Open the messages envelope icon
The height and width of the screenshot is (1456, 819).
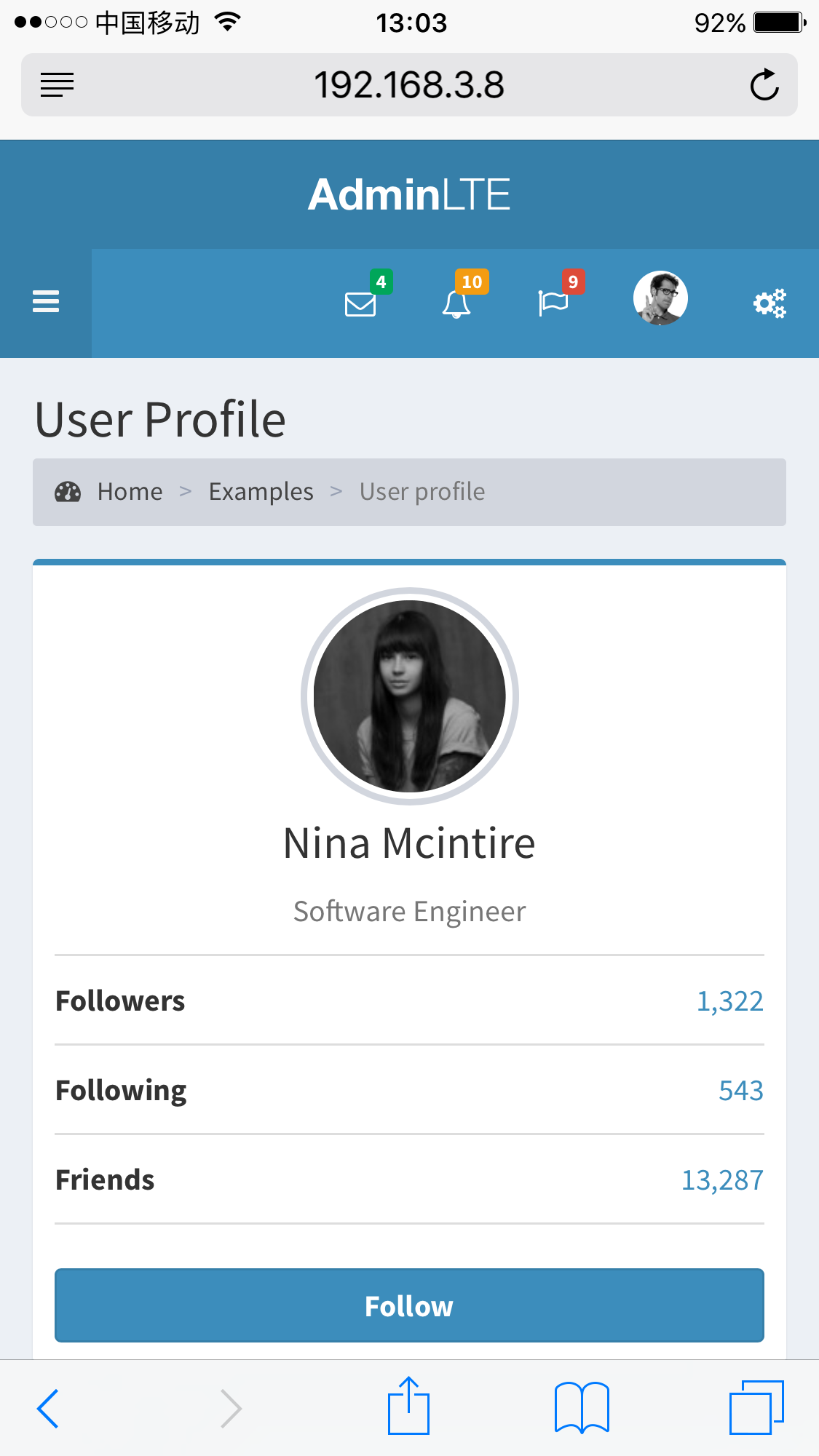tap(360, 303)
